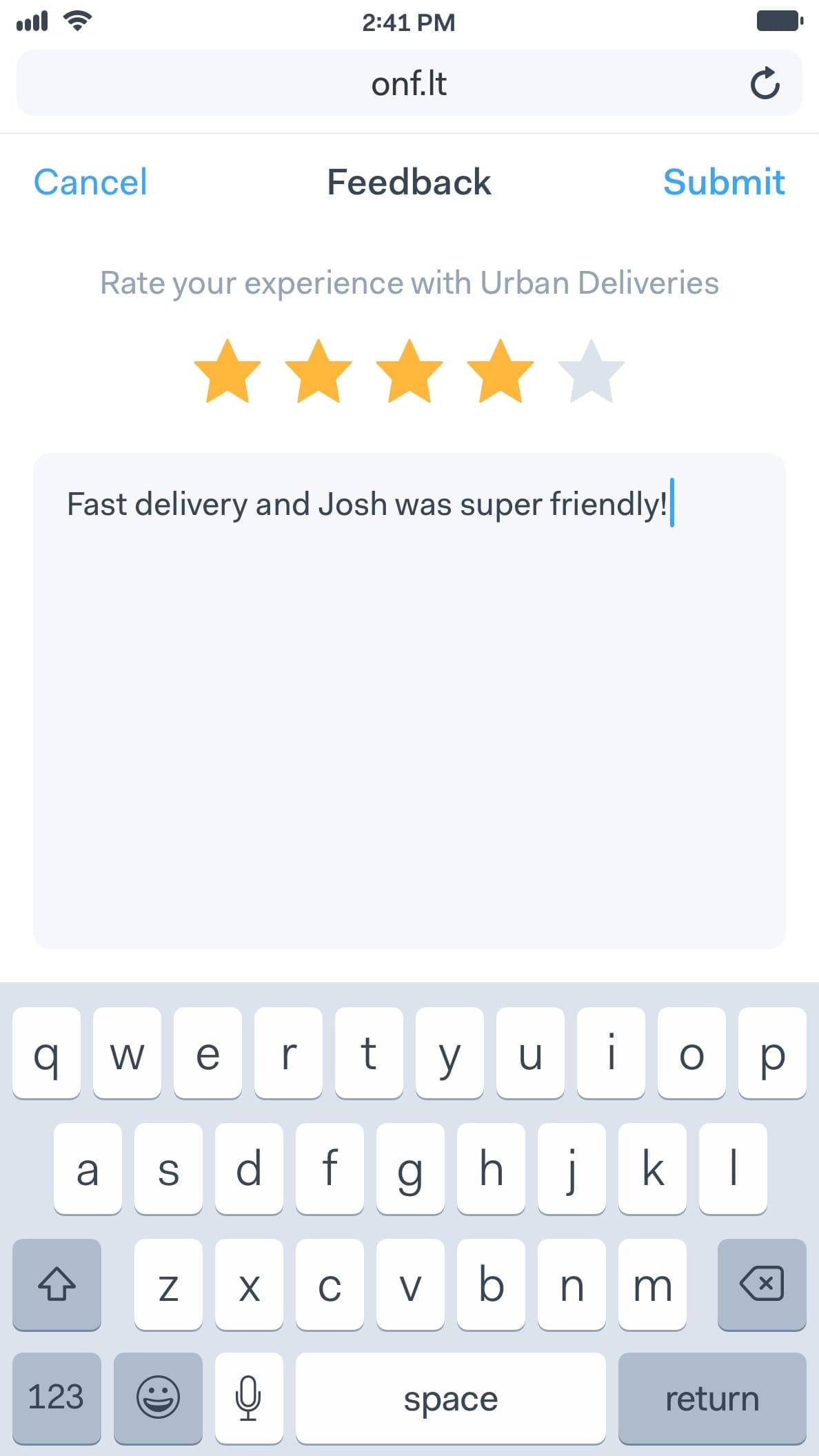The height and width of the screenshot is (1456, 819).
Task: Tap the space bar
Action: point(450,1398)
